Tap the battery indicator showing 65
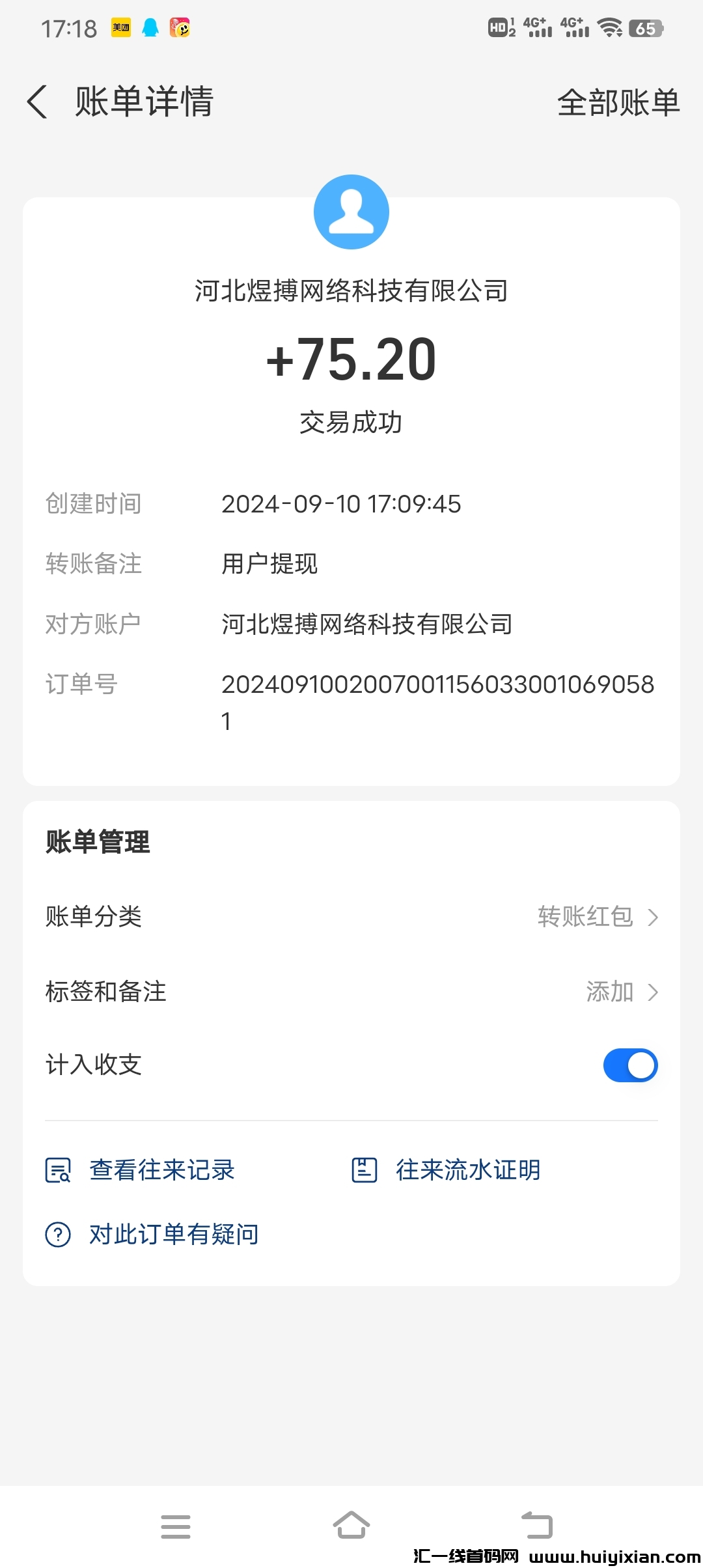The width and height of the screenshot is (703, 1568). pyautogui.click(x=645, y=28)
